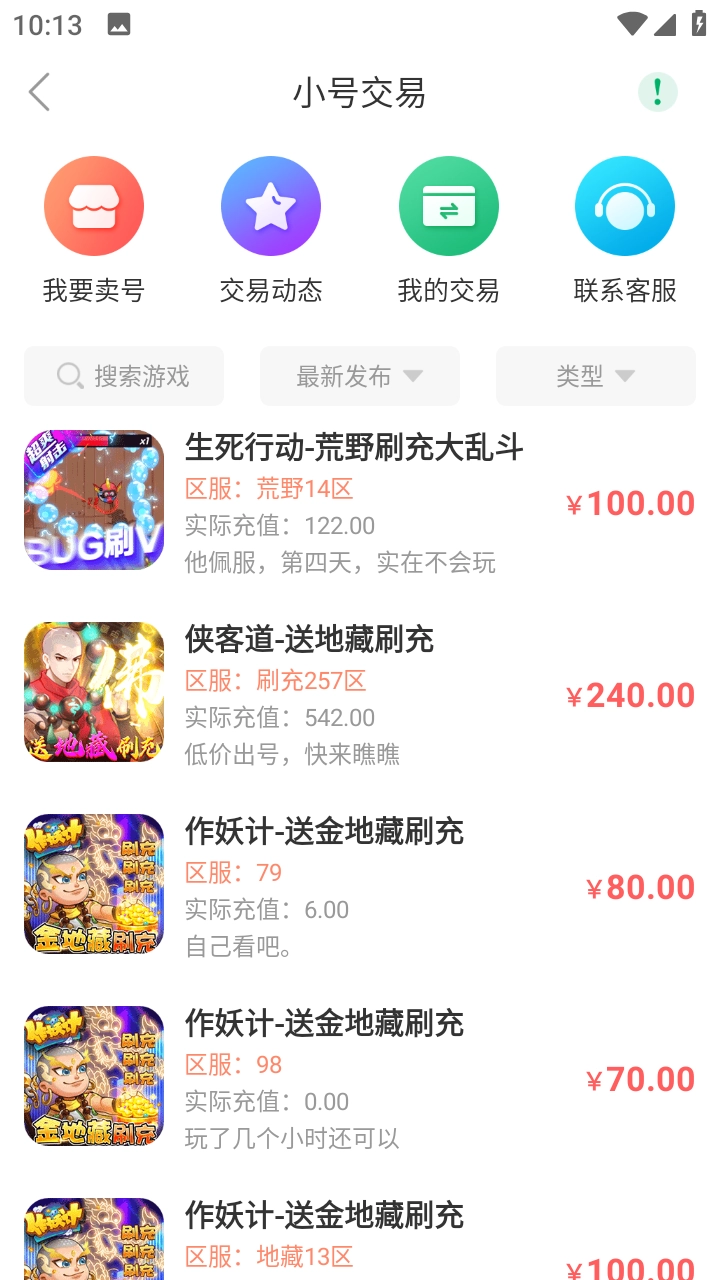
Task: Open the 最新发布 sorting dropdown
Action: pyautogui.click(x=359, y=376)
